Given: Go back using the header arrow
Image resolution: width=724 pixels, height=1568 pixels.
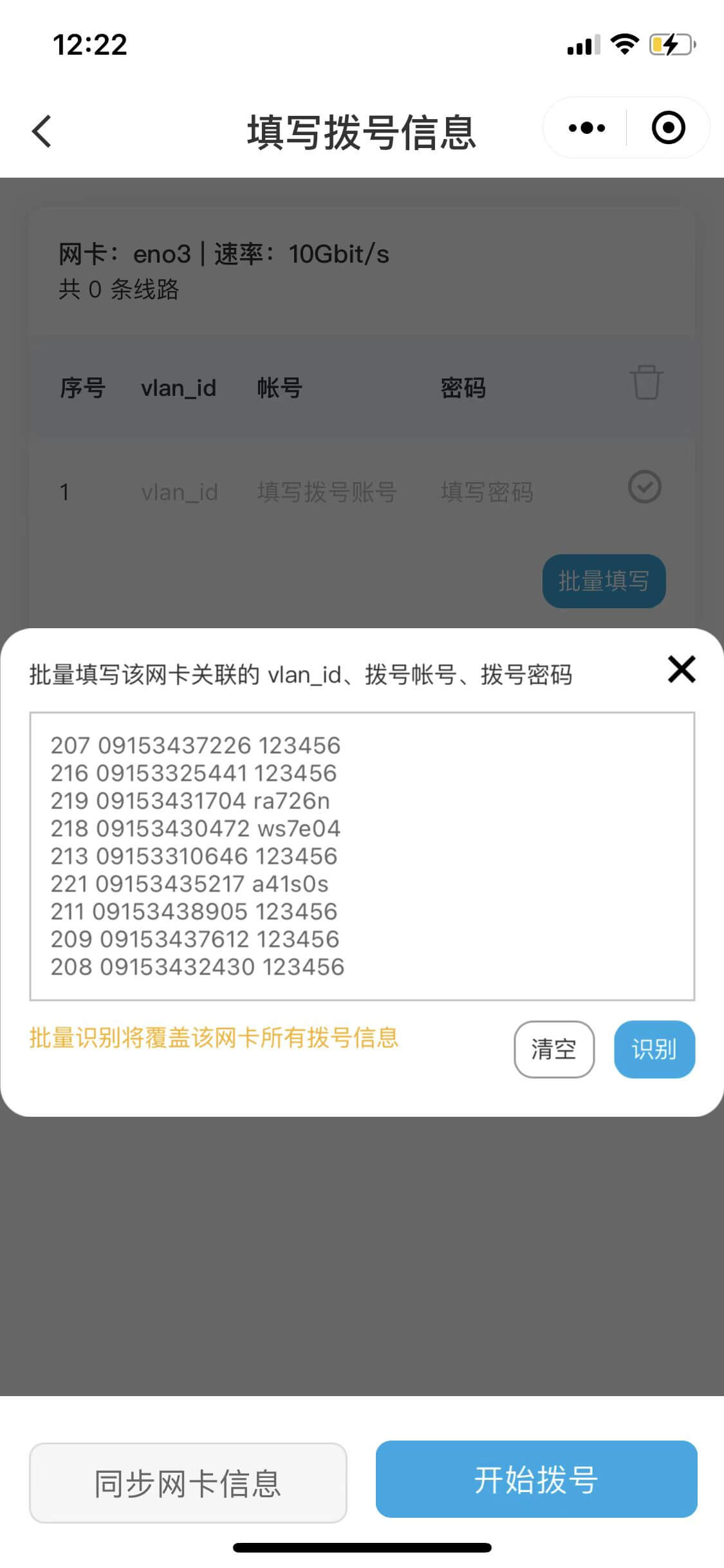Looking at the screenshot, I should click(x=42, y=131).
